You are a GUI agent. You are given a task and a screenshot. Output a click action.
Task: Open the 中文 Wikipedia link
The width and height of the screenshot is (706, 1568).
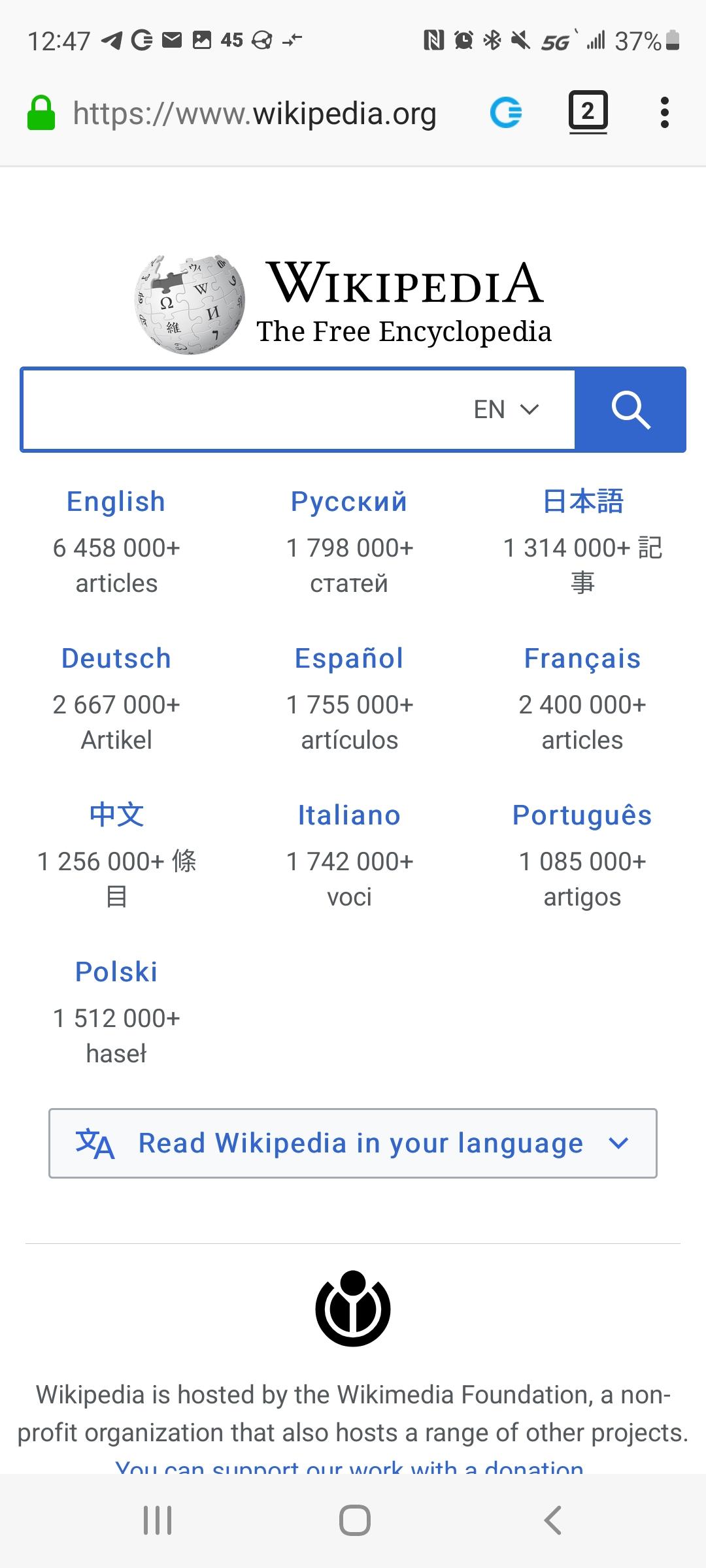116,815
